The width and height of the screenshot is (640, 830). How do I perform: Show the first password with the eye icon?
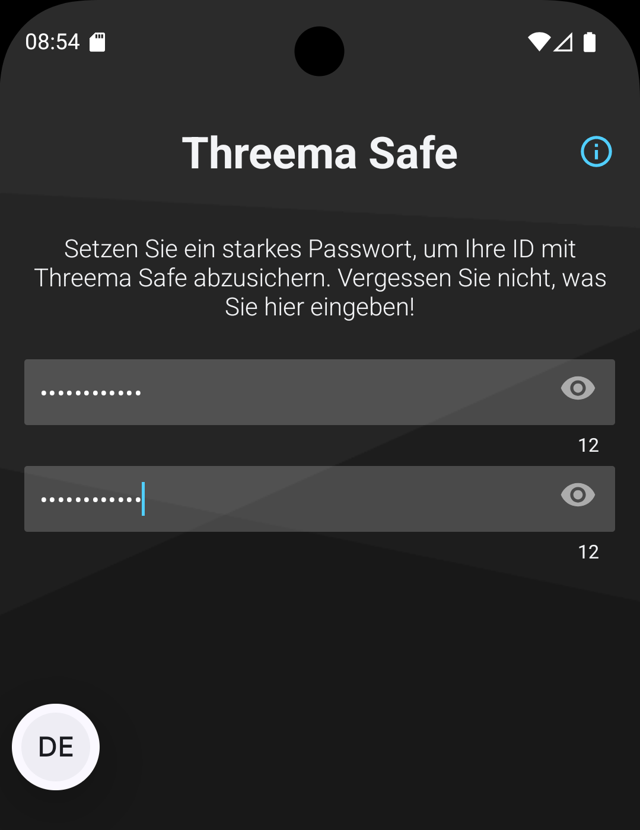coord(578,389)
